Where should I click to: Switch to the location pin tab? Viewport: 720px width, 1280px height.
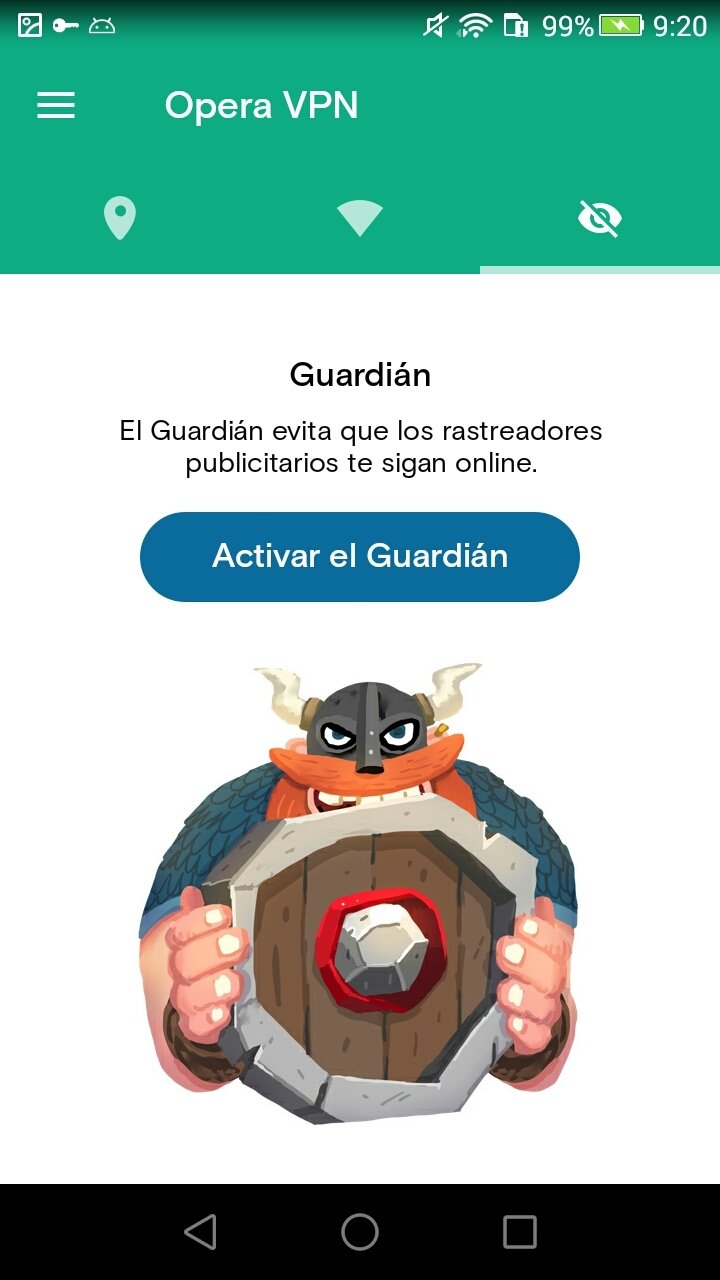coord(120,218)
